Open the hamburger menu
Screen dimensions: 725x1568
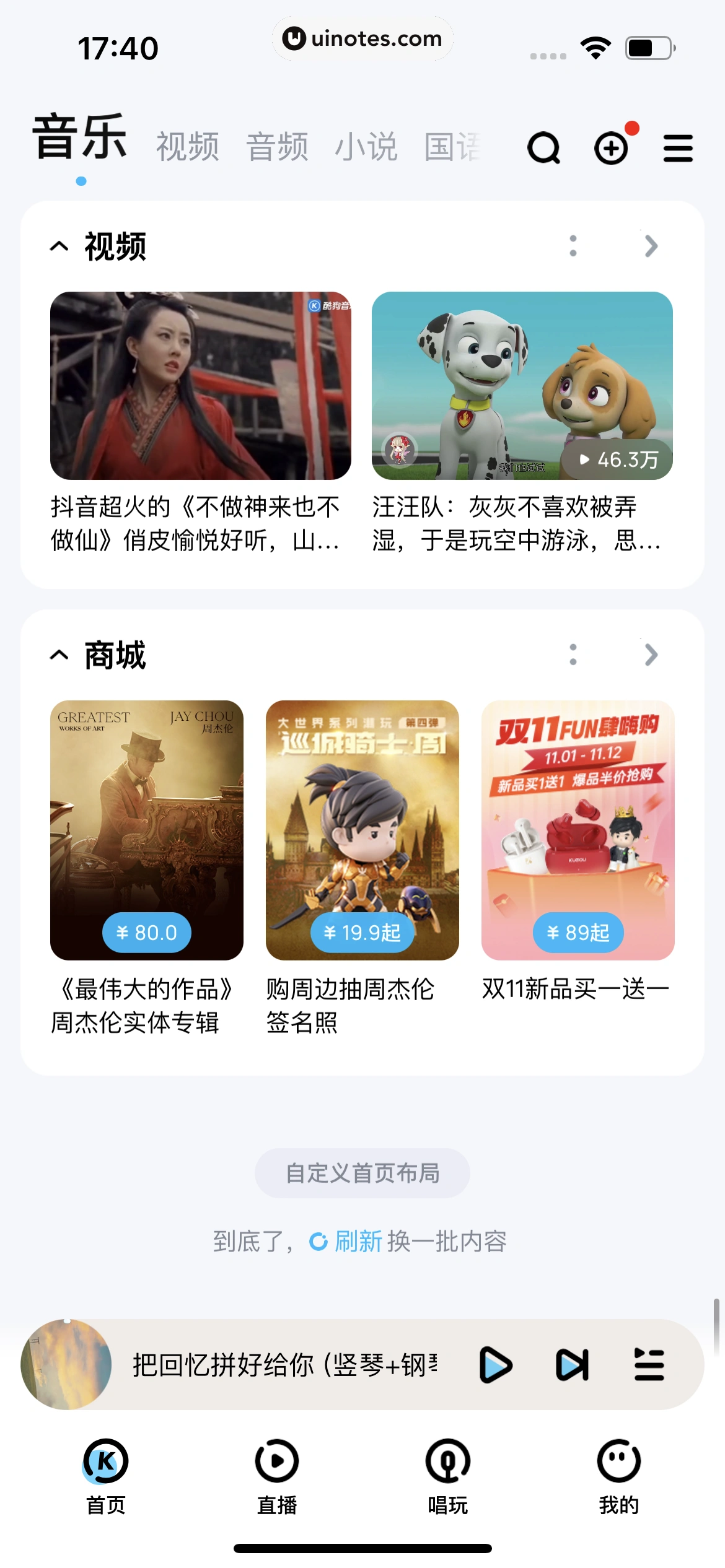[678, 149]
